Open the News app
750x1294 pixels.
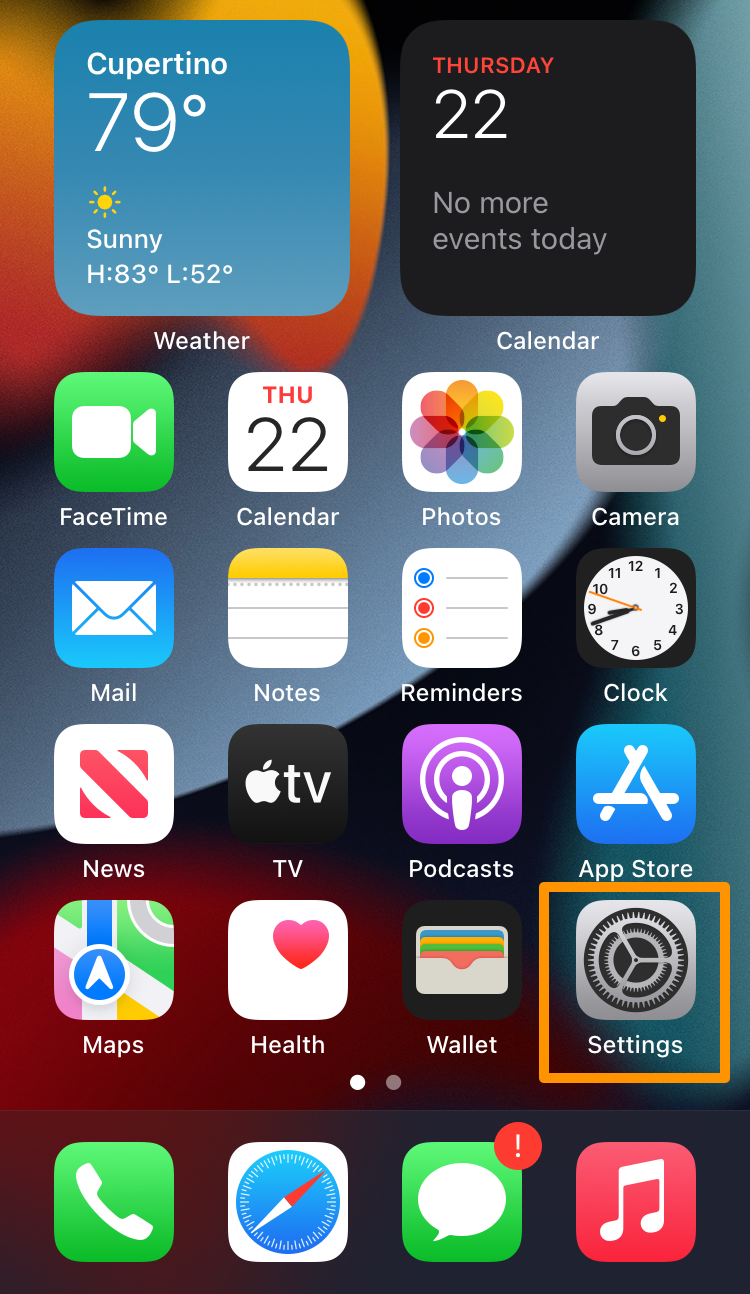(x=114, y=784)
